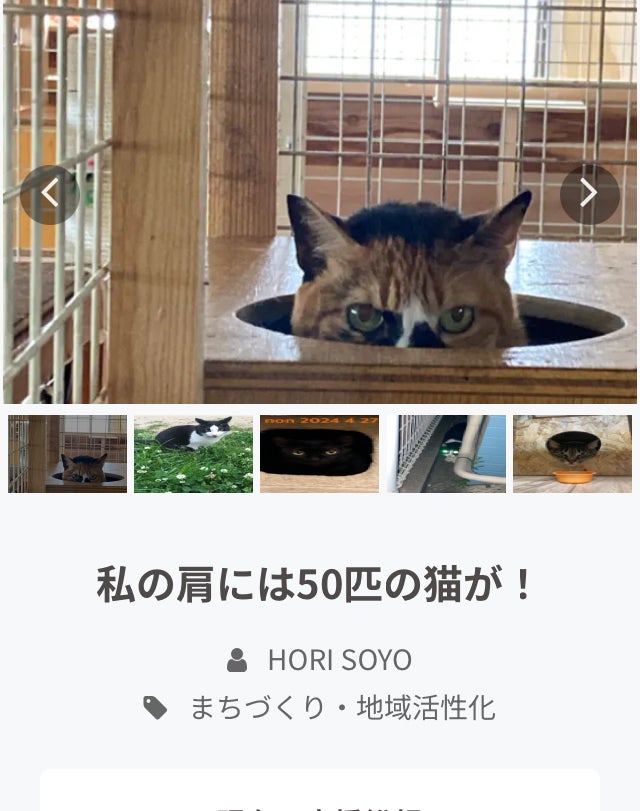The width and height of the screenshot is (640, 811).
Task: Open HORI SOYO's profile
Action: click(339, 660)
